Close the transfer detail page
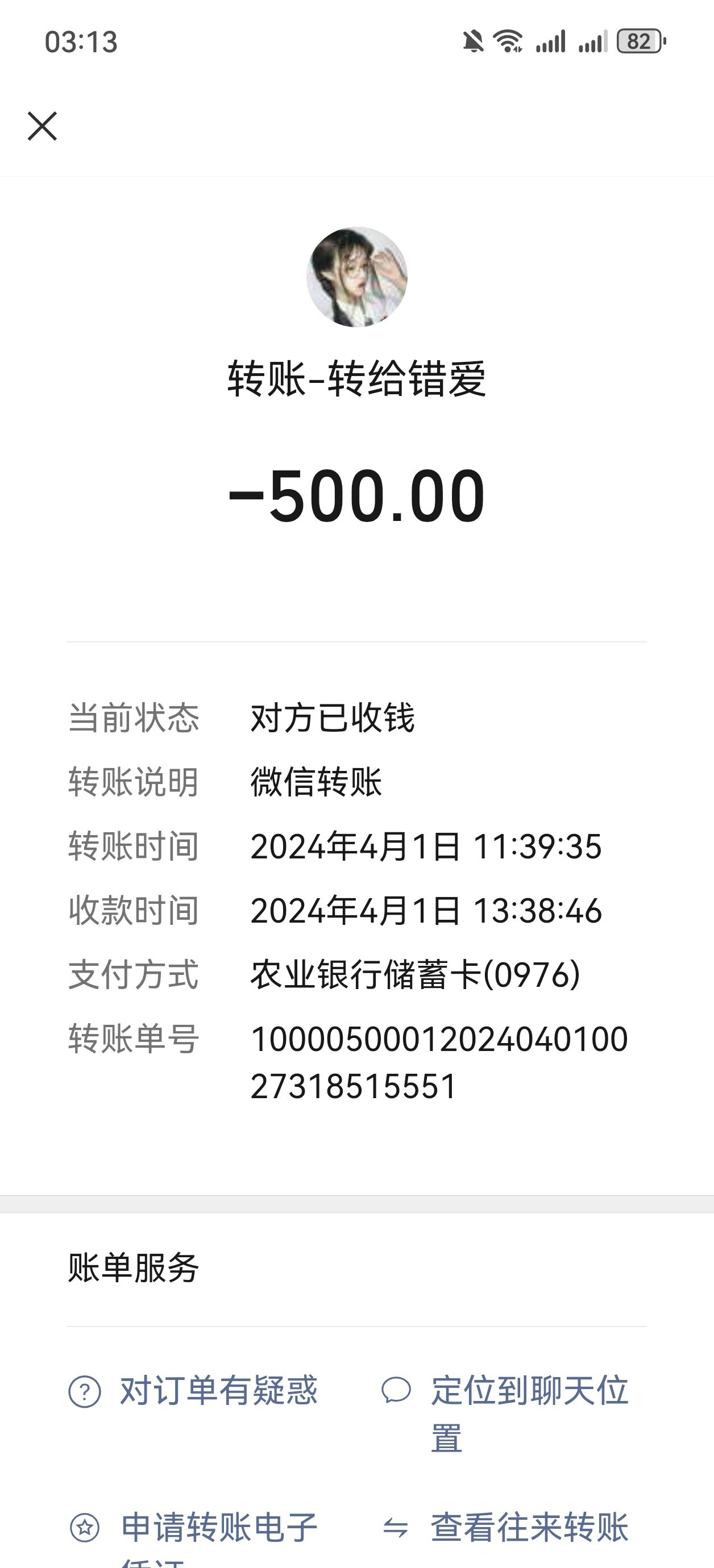The image size is (714, 1568). click(x=42, y=126)
